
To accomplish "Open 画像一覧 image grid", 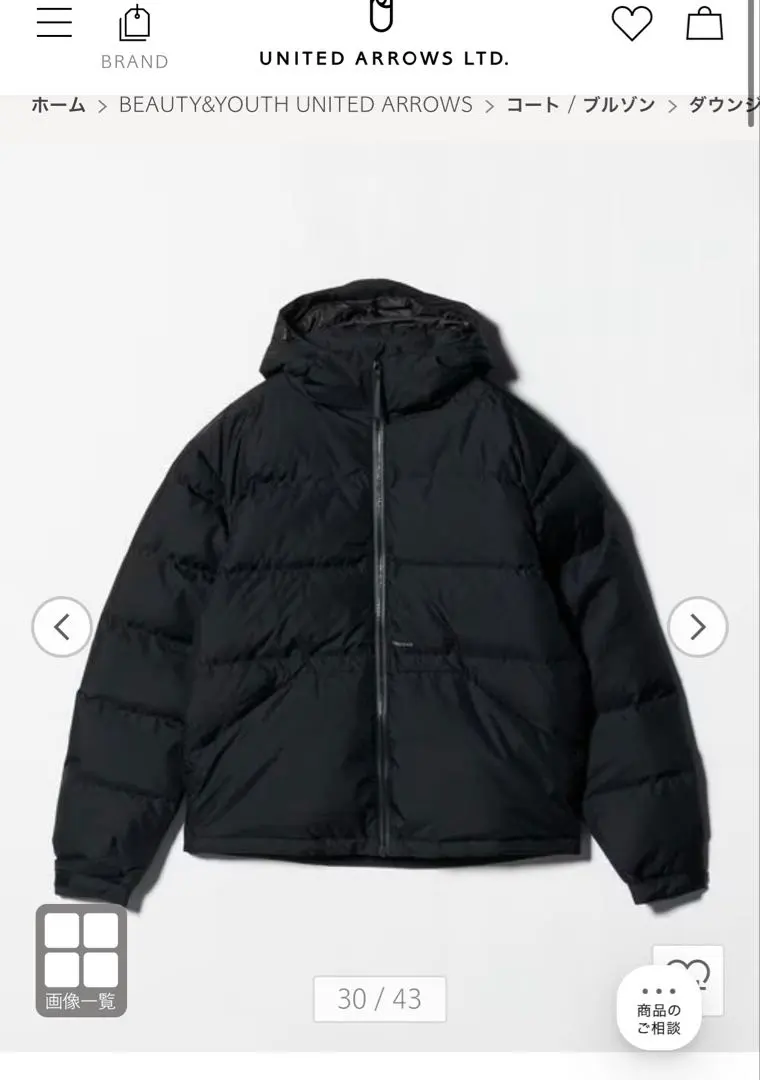I will coord(81,960).
